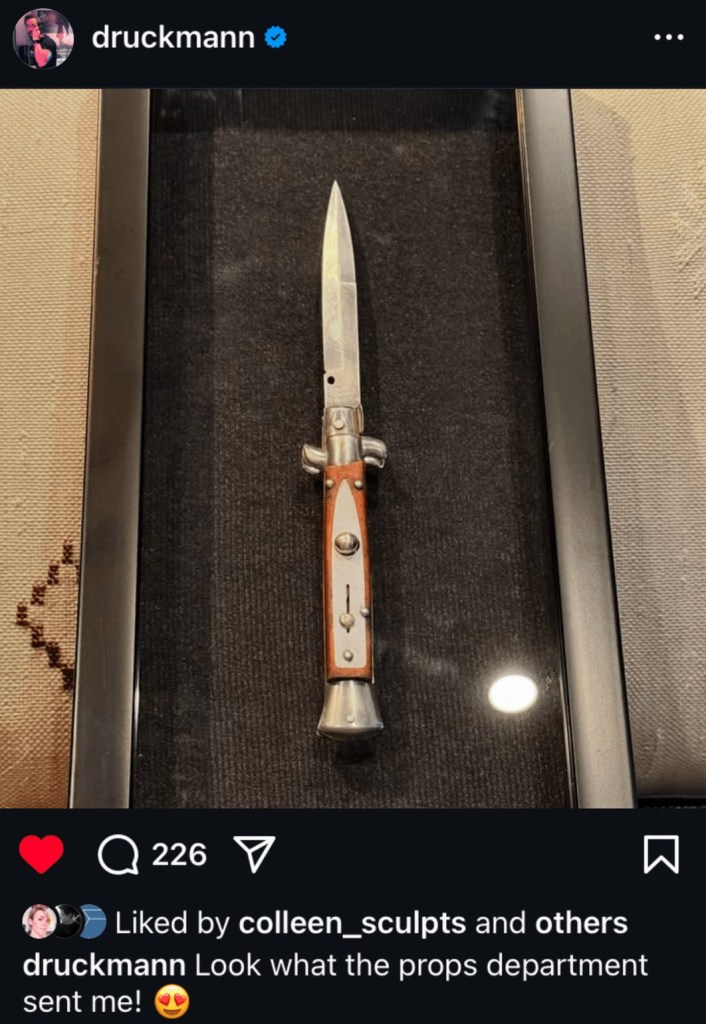This screenshot has height=1024, width=706.
Task: Open the three-dot post options menu
Action: (668, 38)
